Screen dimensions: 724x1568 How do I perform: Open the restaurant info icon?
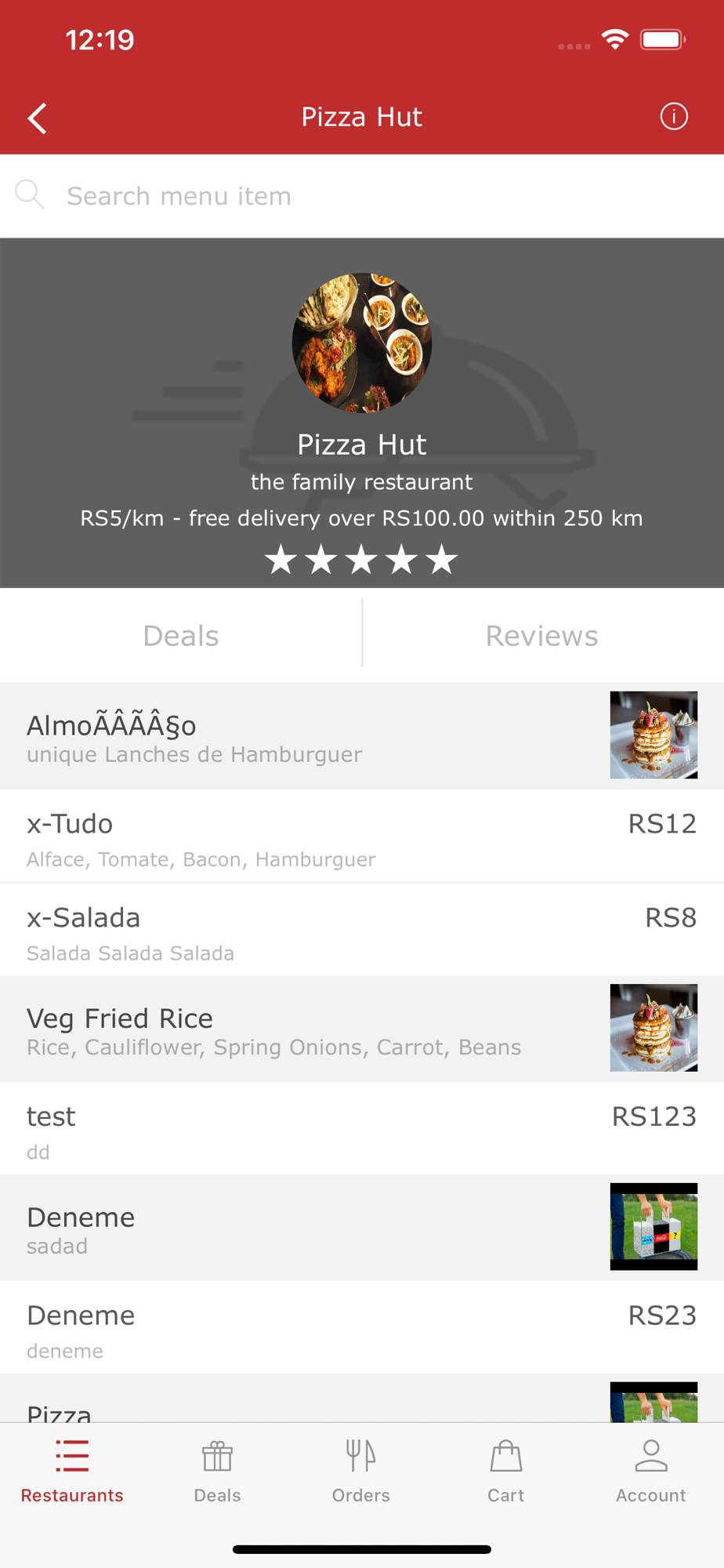pyautogui.click(x=674, y=117)
